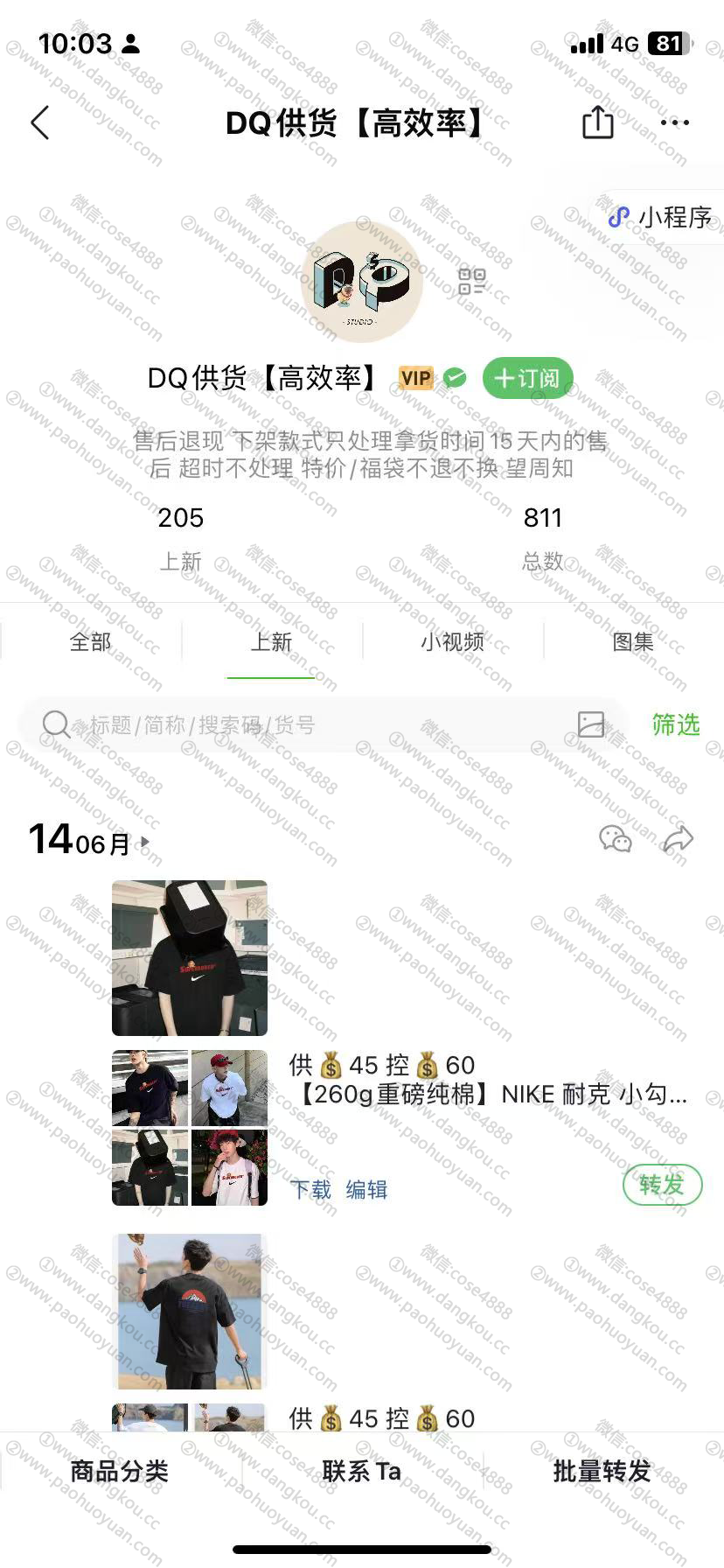
Task: Share this shop via the top share icon
Action: (x=598, y=122)
